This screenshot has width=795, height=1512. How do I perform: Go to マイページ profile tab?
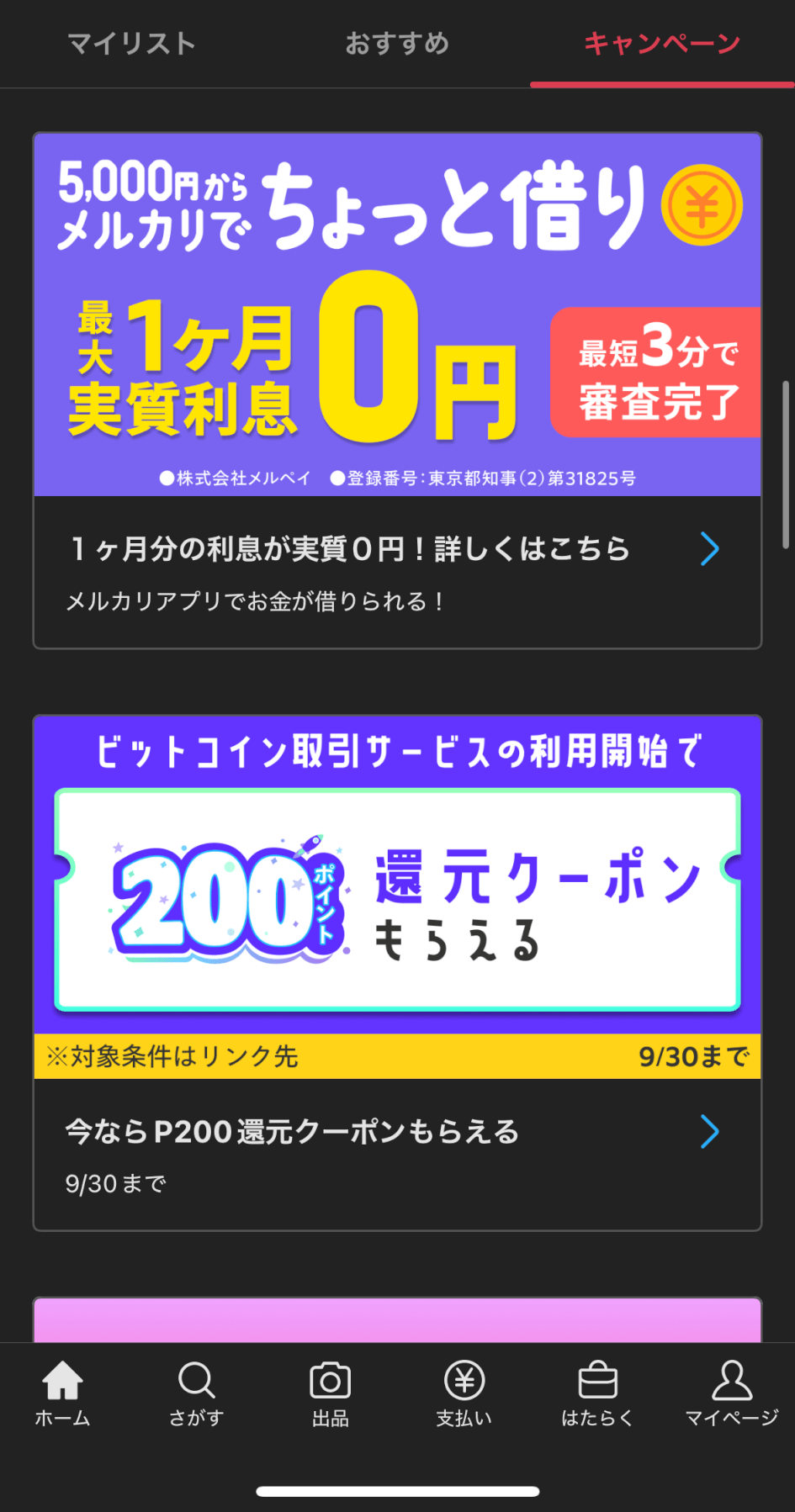732,1394
